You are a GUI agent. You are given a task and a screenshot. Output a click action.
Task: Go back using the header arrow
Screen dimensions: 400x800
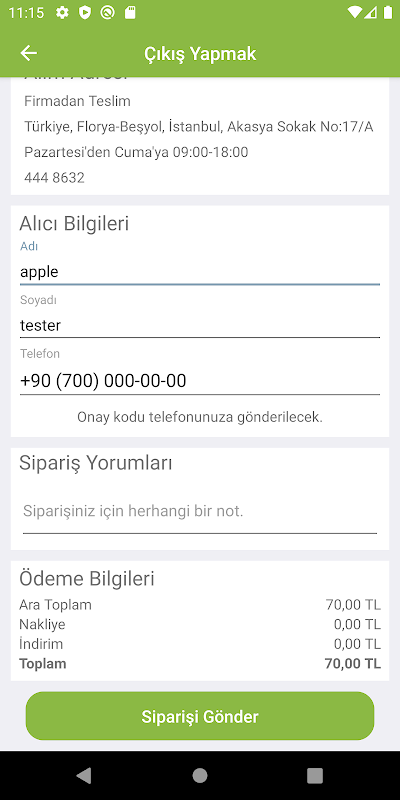click(x=29, y=53)
